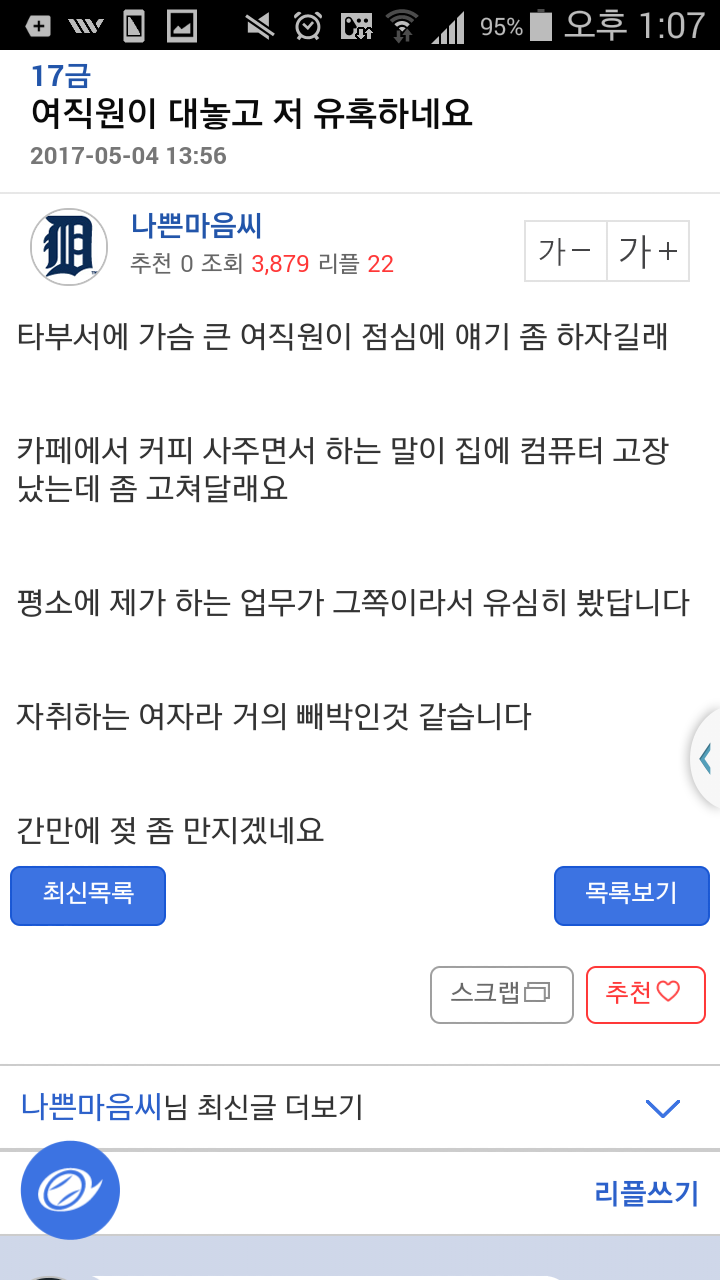The width and height of the screenshot is (720, 1280).
Task: Tap the 목록보기 button
Action: tap(632, 895)
